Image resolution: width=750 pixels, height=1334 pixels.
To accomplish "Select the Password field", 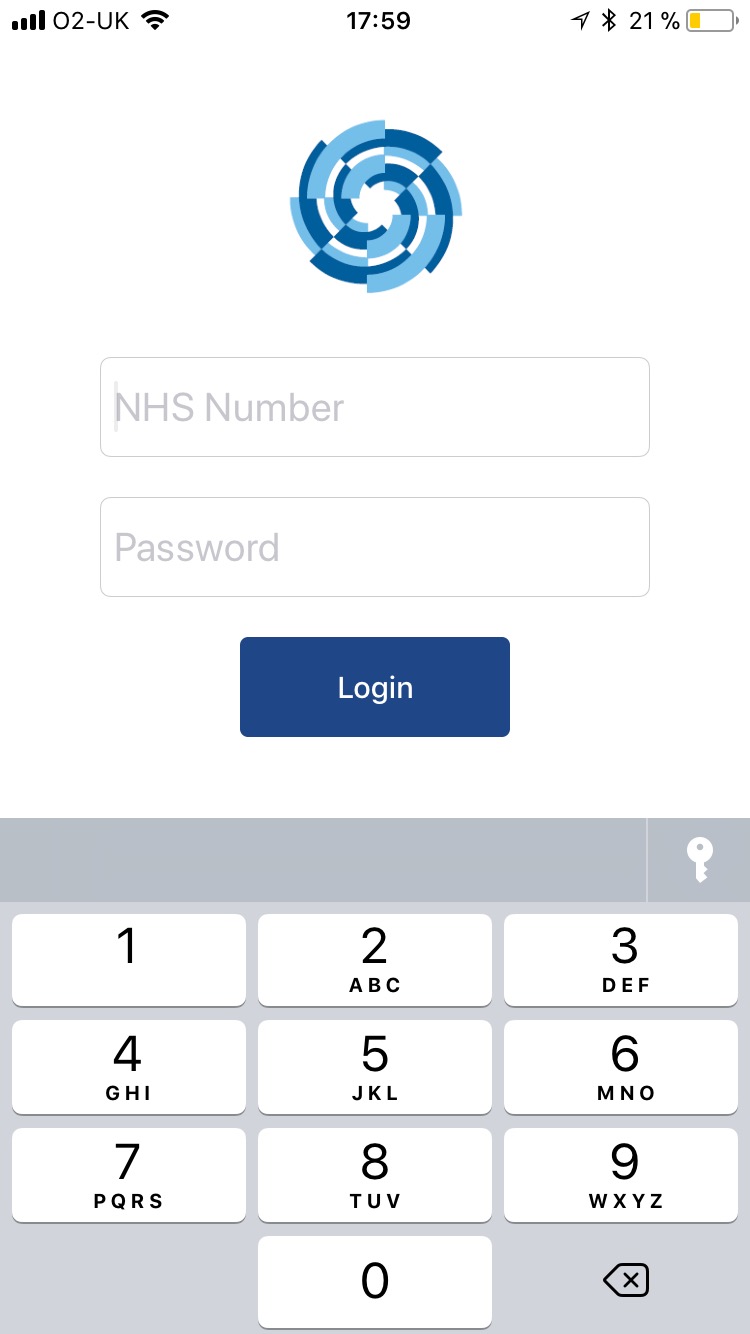I will (375, 547).
